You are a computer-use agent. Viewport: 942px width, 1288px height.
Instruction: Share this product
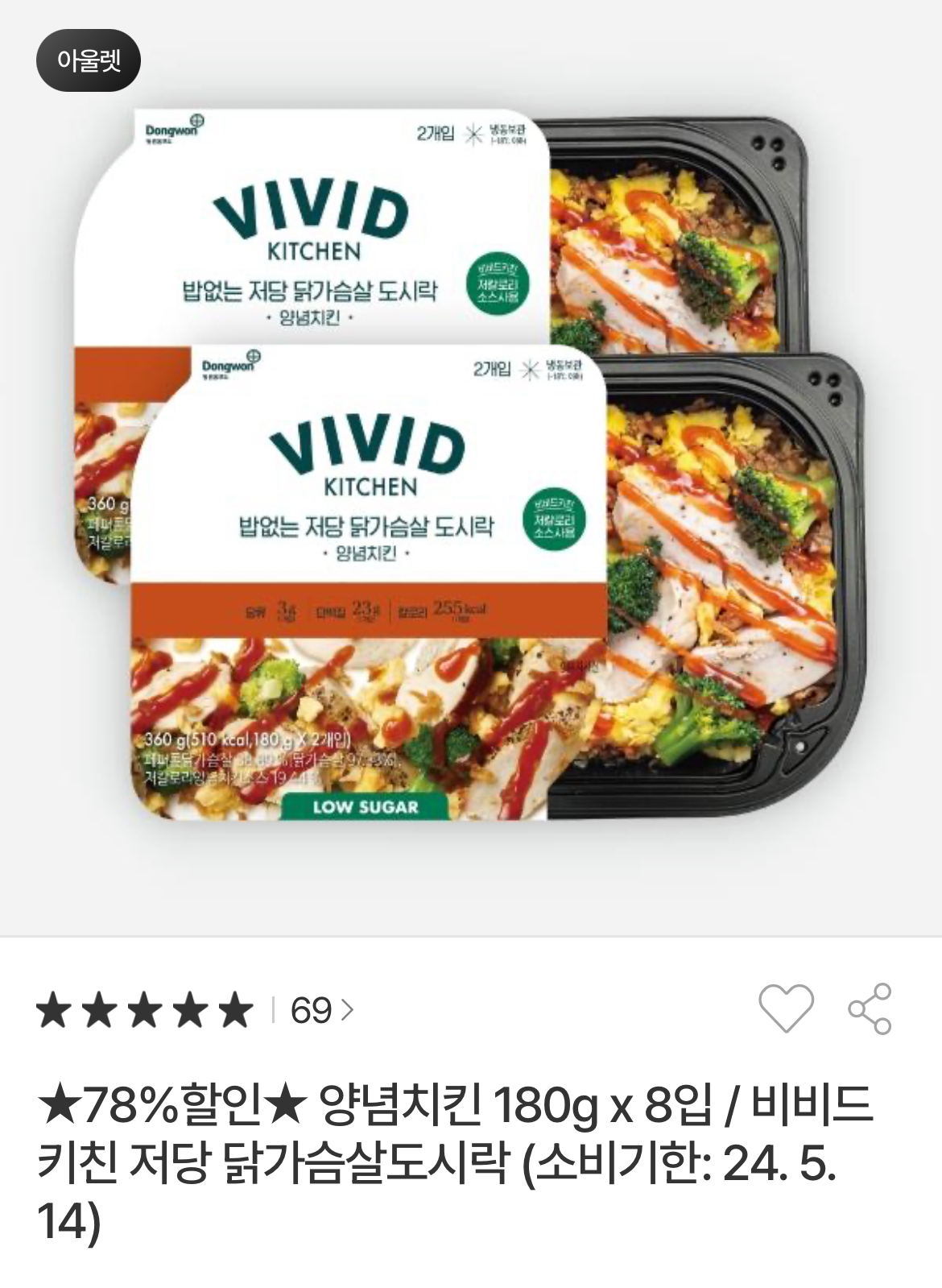[870, 1008]
